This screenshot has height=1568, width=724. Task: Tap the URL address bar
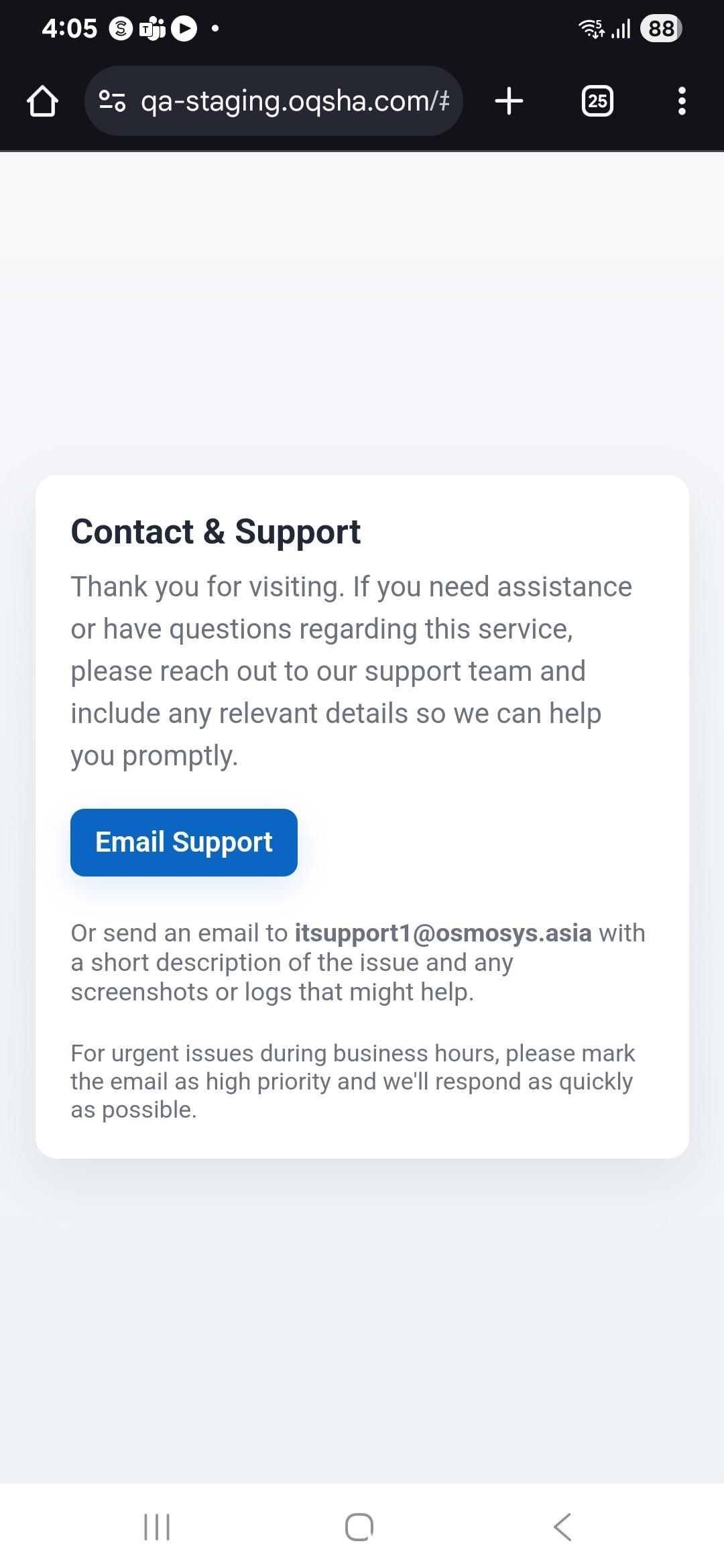coord(295,101)
